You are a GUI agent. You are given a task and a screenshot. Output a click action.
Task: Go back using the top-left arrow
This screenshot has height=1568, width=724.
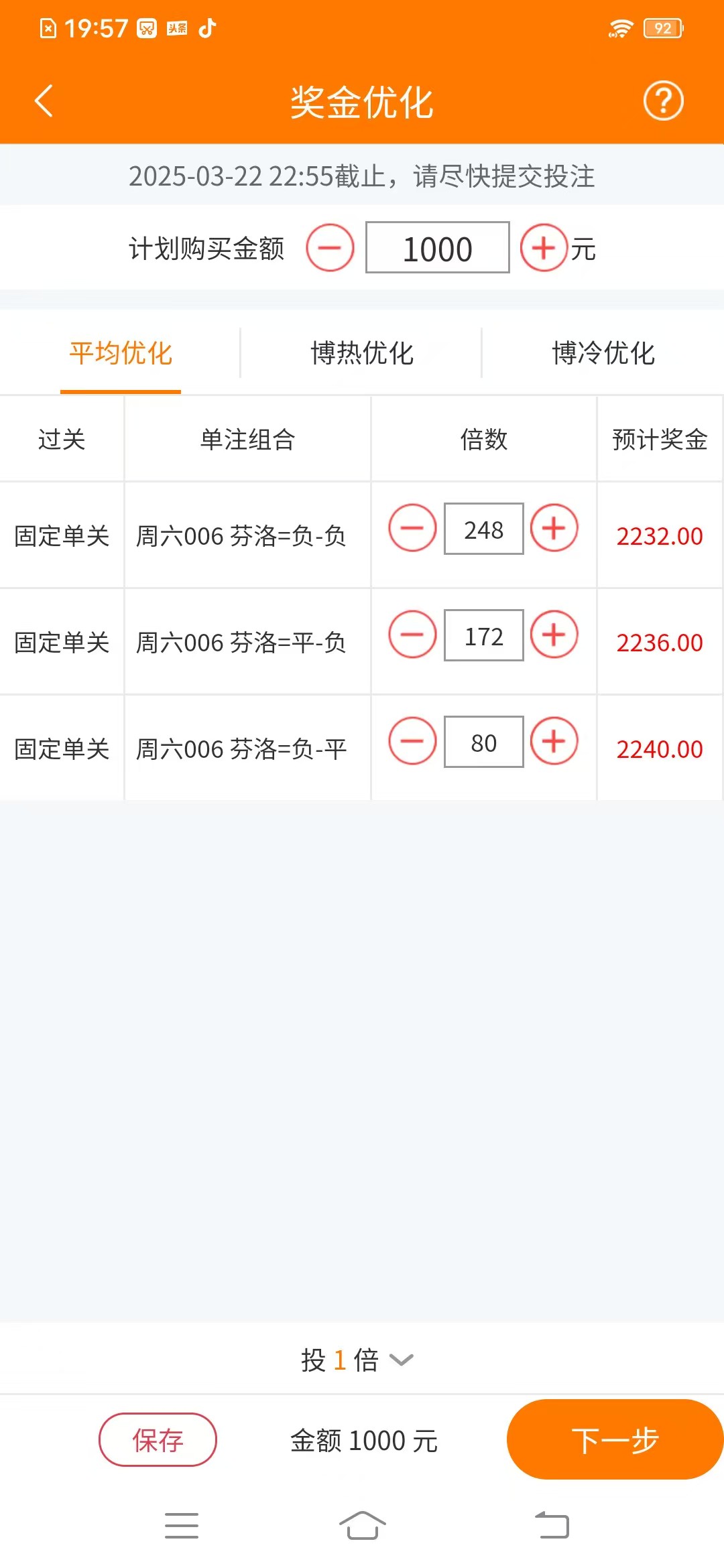click(x=44, y=101)
